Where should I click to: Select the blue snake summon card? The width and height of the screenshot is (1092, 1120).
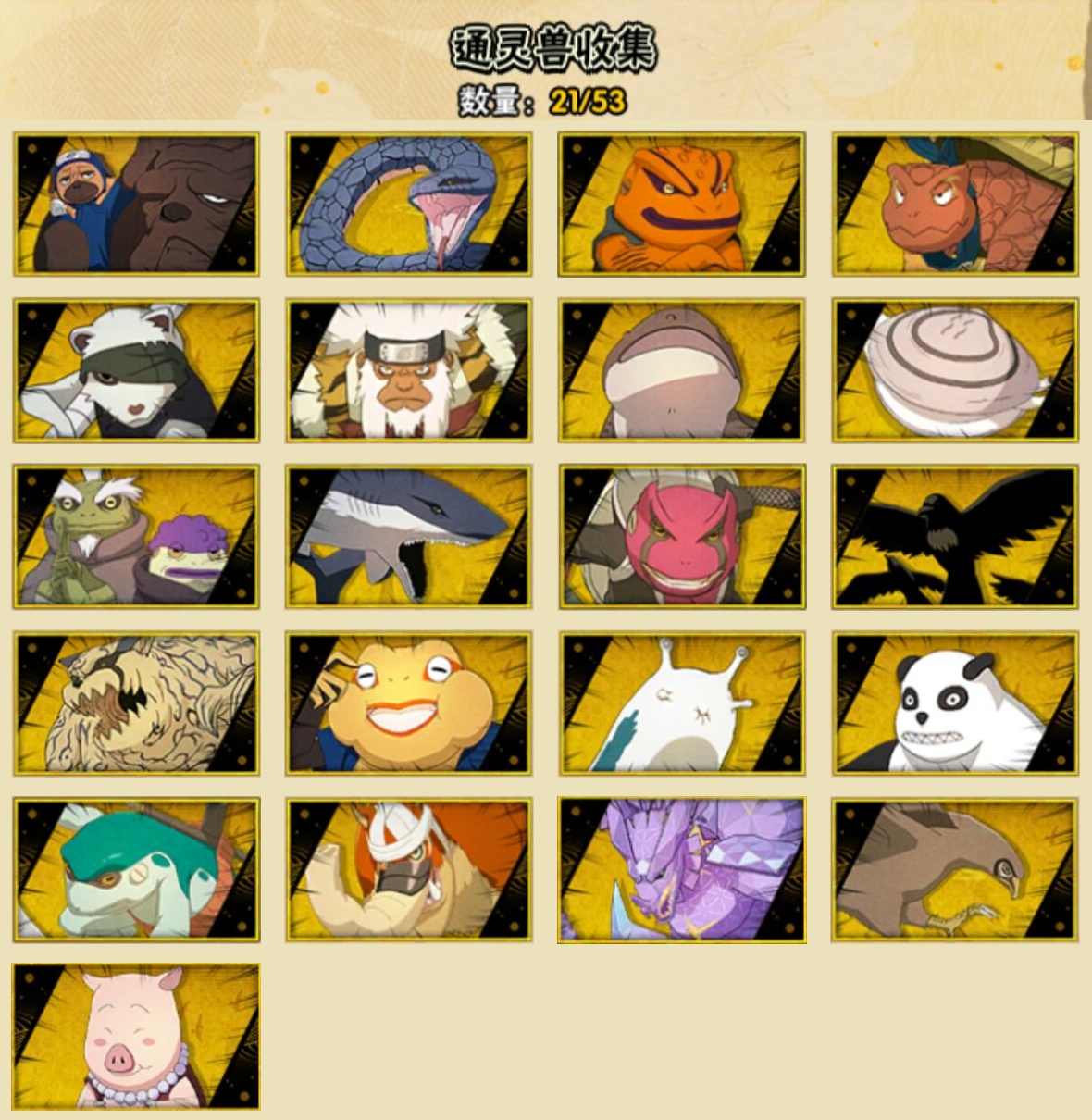click(x=408, y=205)
